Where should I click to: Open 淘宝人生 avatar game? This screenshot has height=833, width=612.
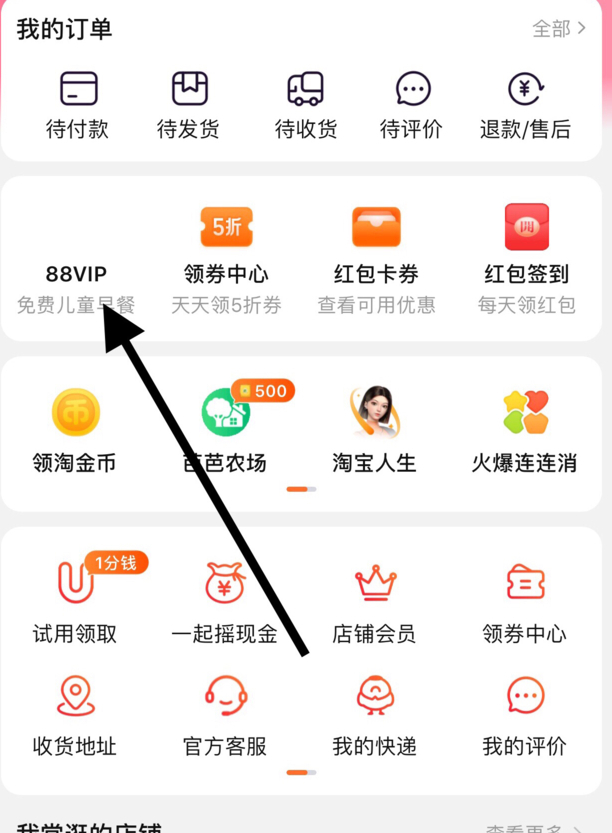click(x=375, y=430)
